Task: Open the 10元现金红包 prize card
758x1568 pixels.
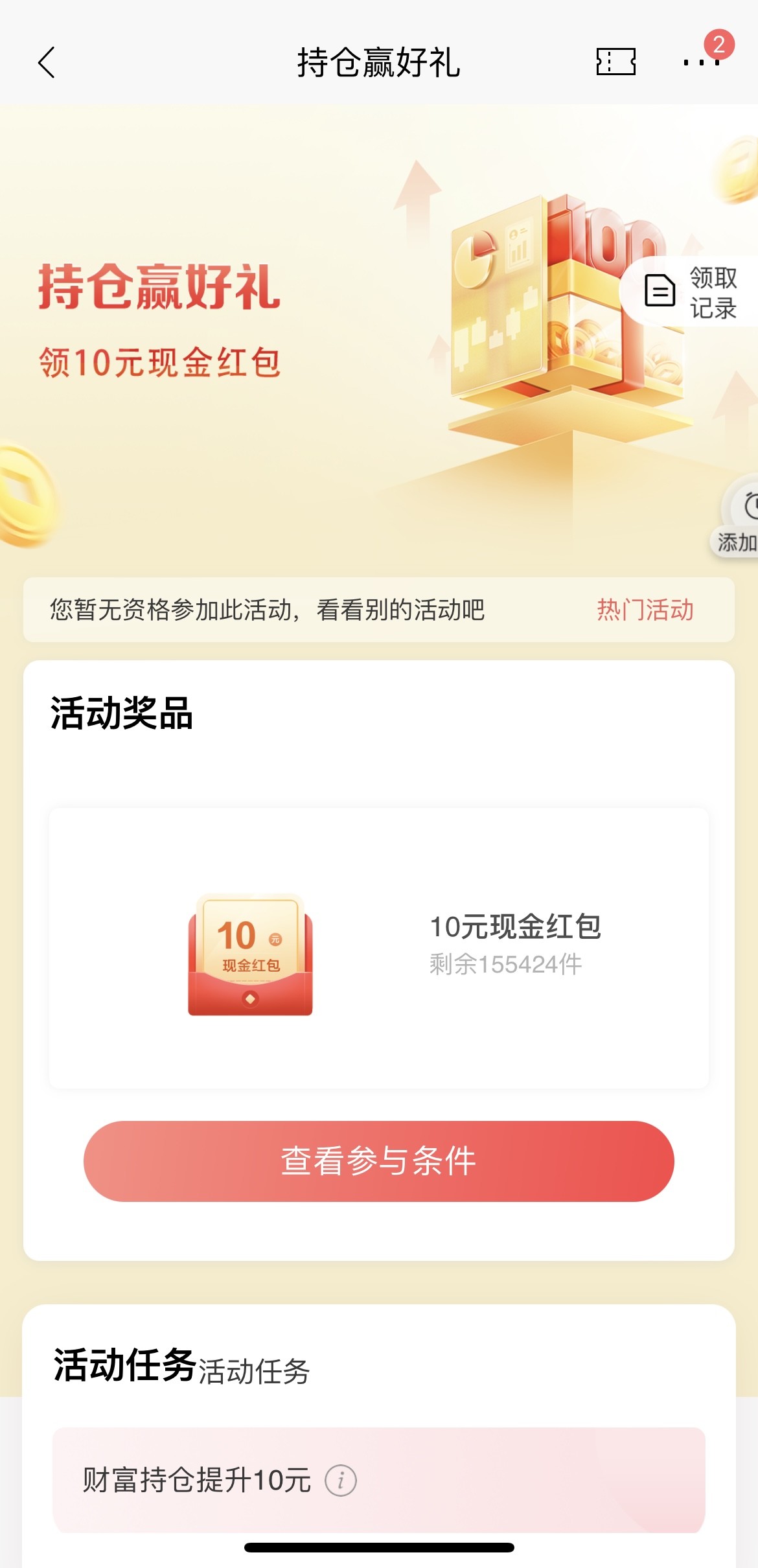Action: point(379,948)
